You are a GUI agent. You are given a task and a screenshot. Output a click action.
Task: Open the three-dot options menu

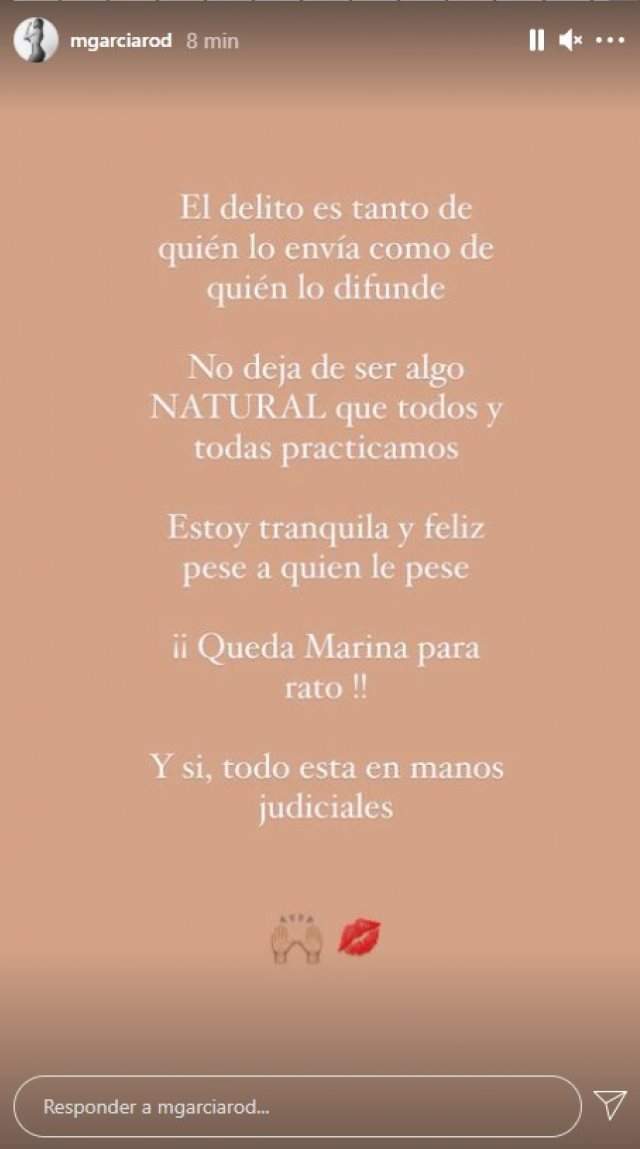tap(610, 41)
